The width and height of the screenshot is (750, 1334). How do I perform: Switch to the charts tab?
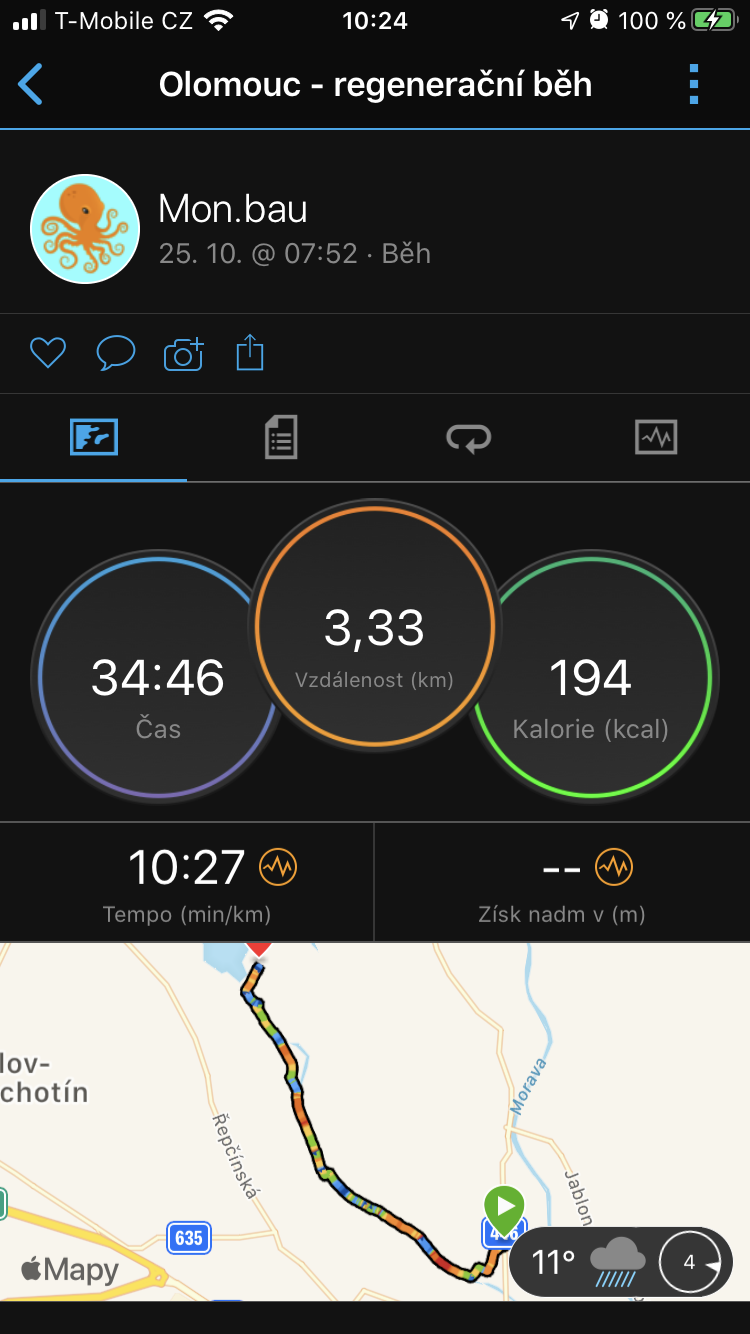(656, 437)
